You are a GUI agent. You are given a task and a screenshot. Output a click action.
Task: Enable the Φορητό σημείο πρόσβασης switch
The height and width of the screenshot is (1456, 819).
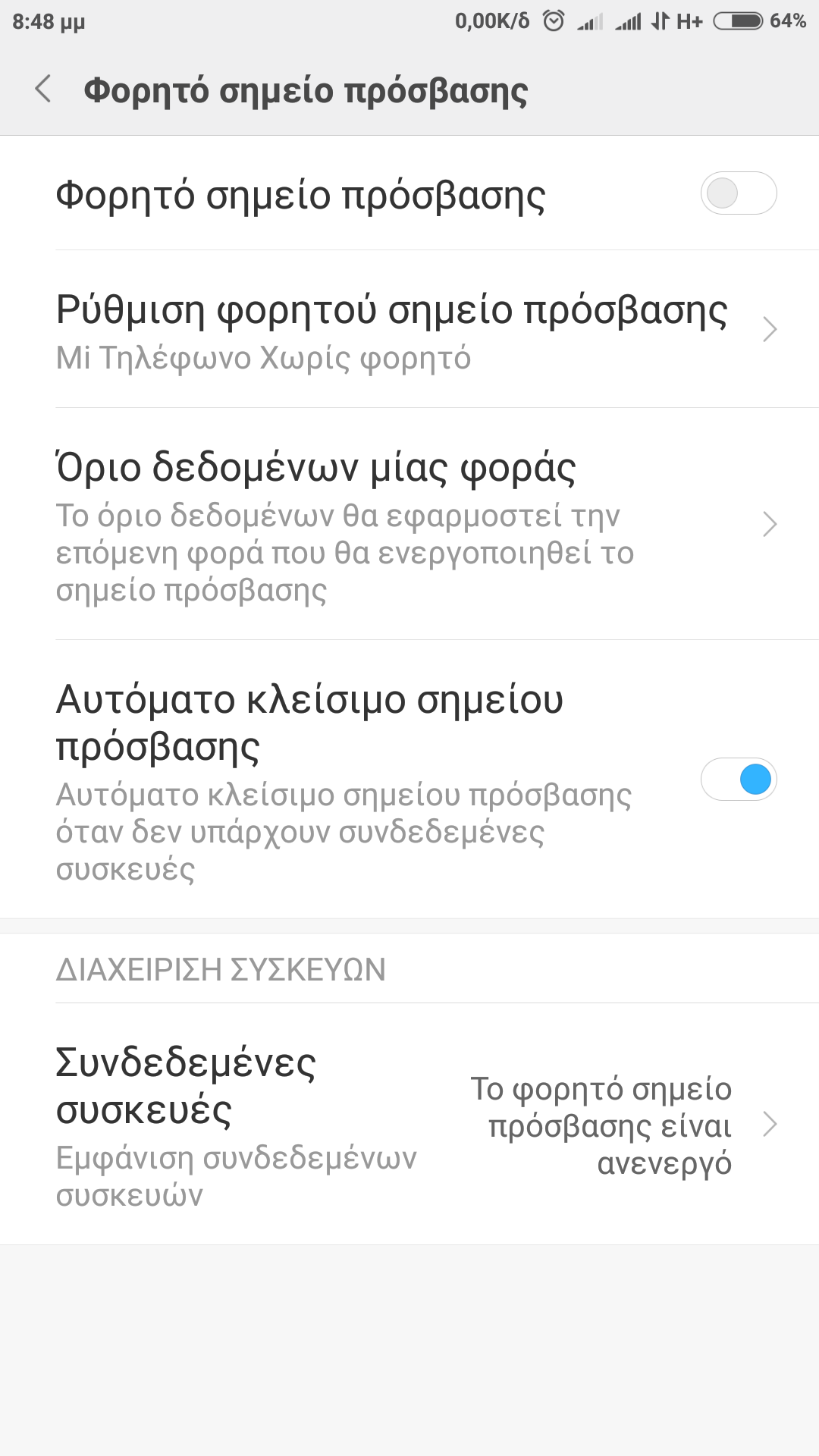(x=738, y=193)
